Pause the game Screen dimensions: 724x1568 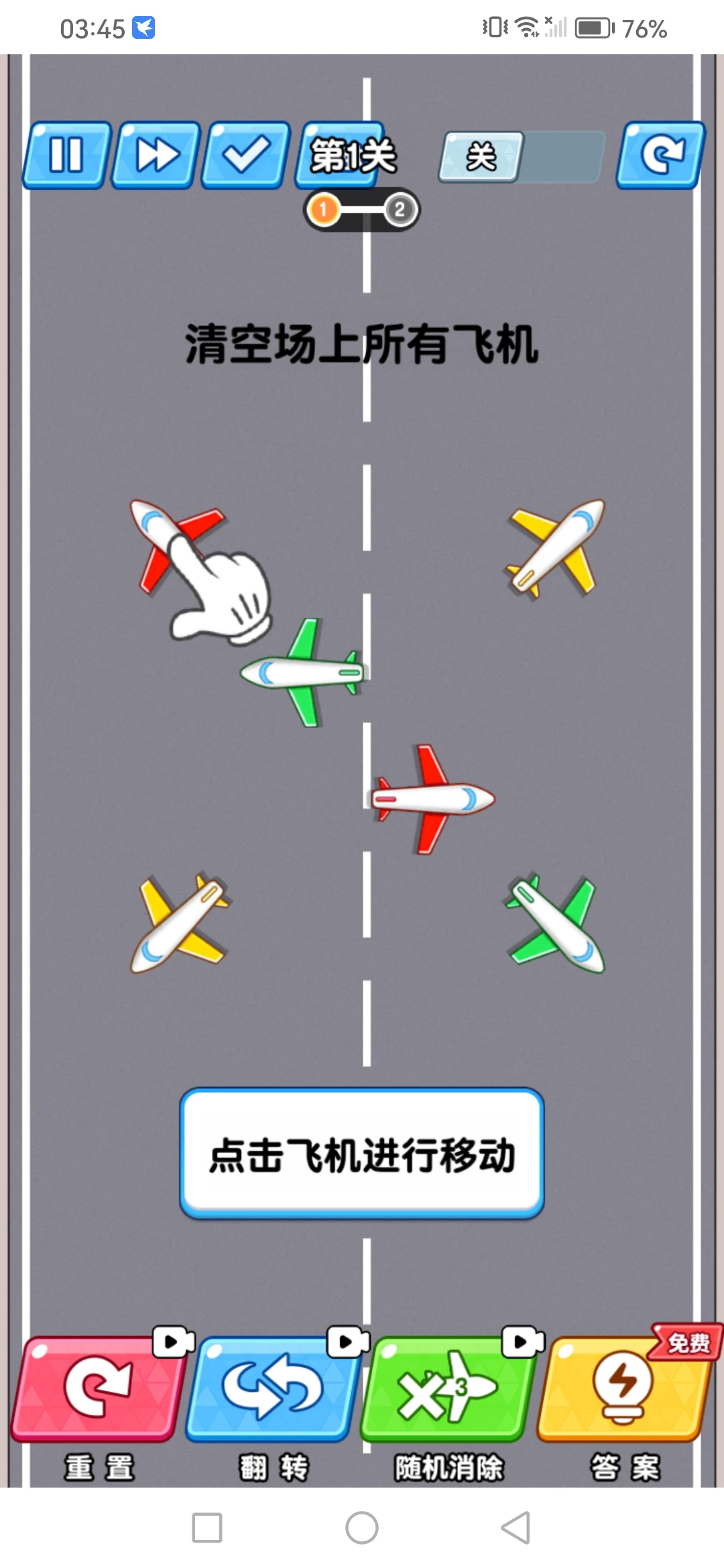pos(66,155)
